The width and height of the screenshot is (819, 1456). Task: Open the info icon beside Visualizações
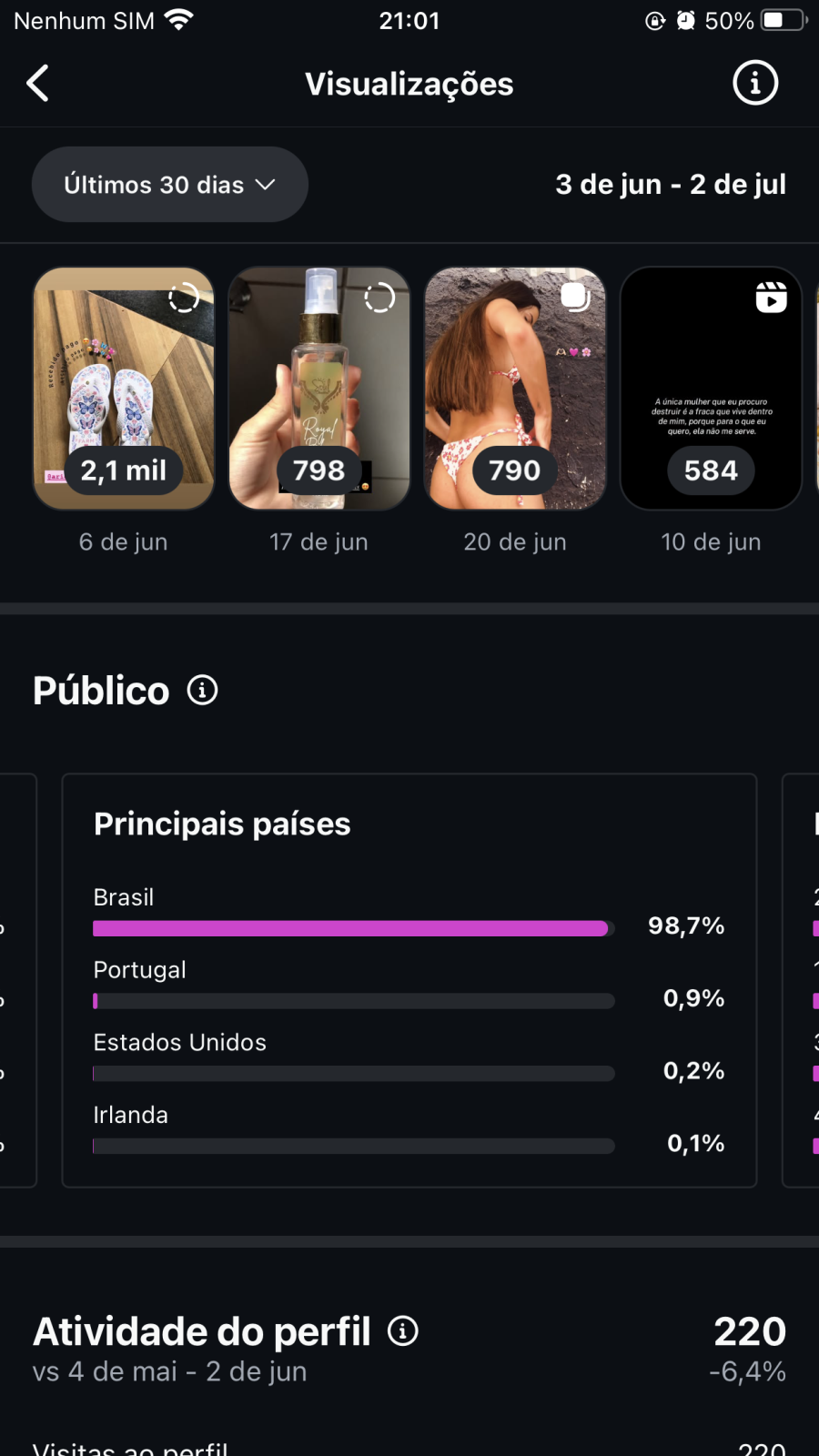point(755,84)
